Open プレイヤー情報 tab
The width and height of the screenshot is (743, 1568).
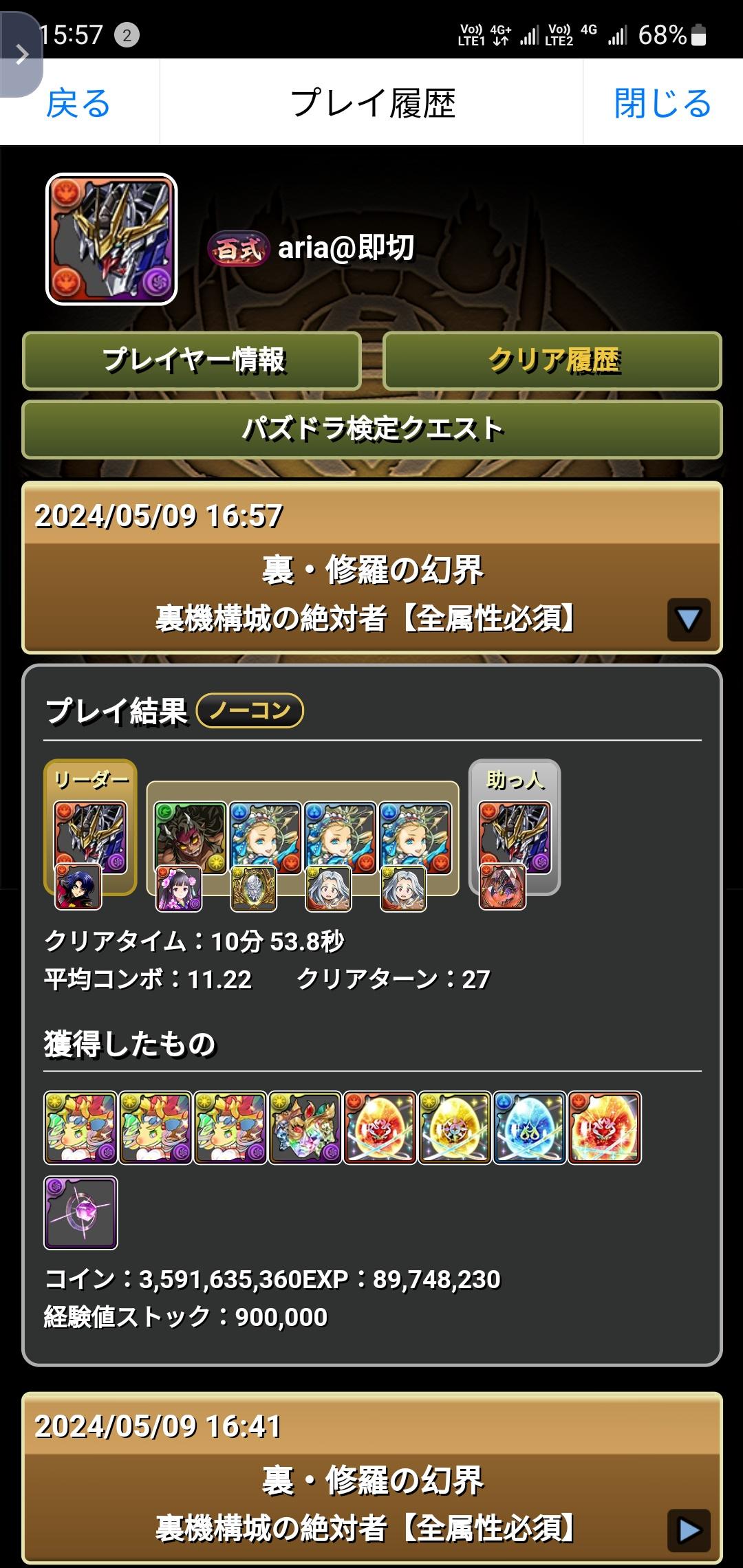click(192, 360)
